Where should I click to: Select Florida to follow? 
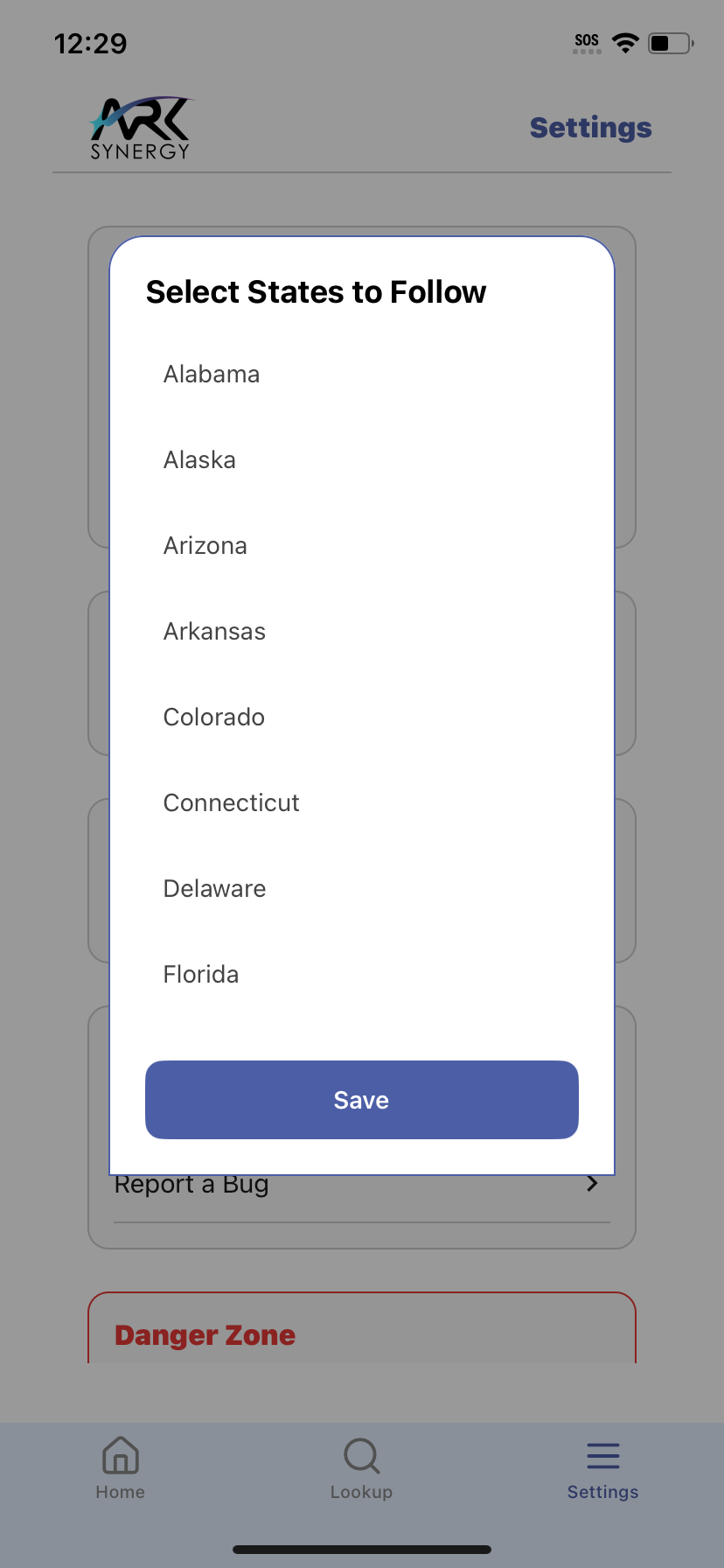(x=200, y=974)
